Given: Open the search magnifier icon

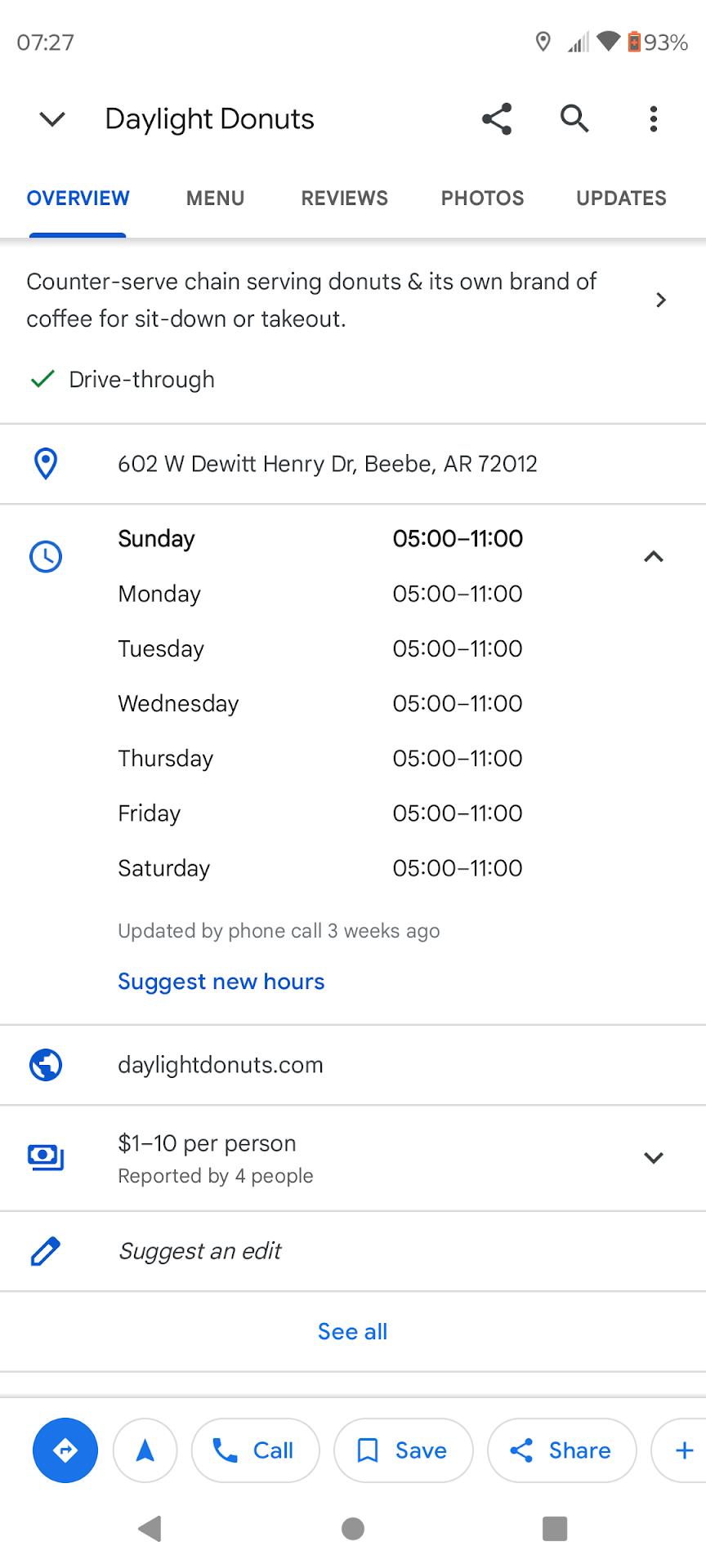Looking at the screenshot, I should coord(574,119).
